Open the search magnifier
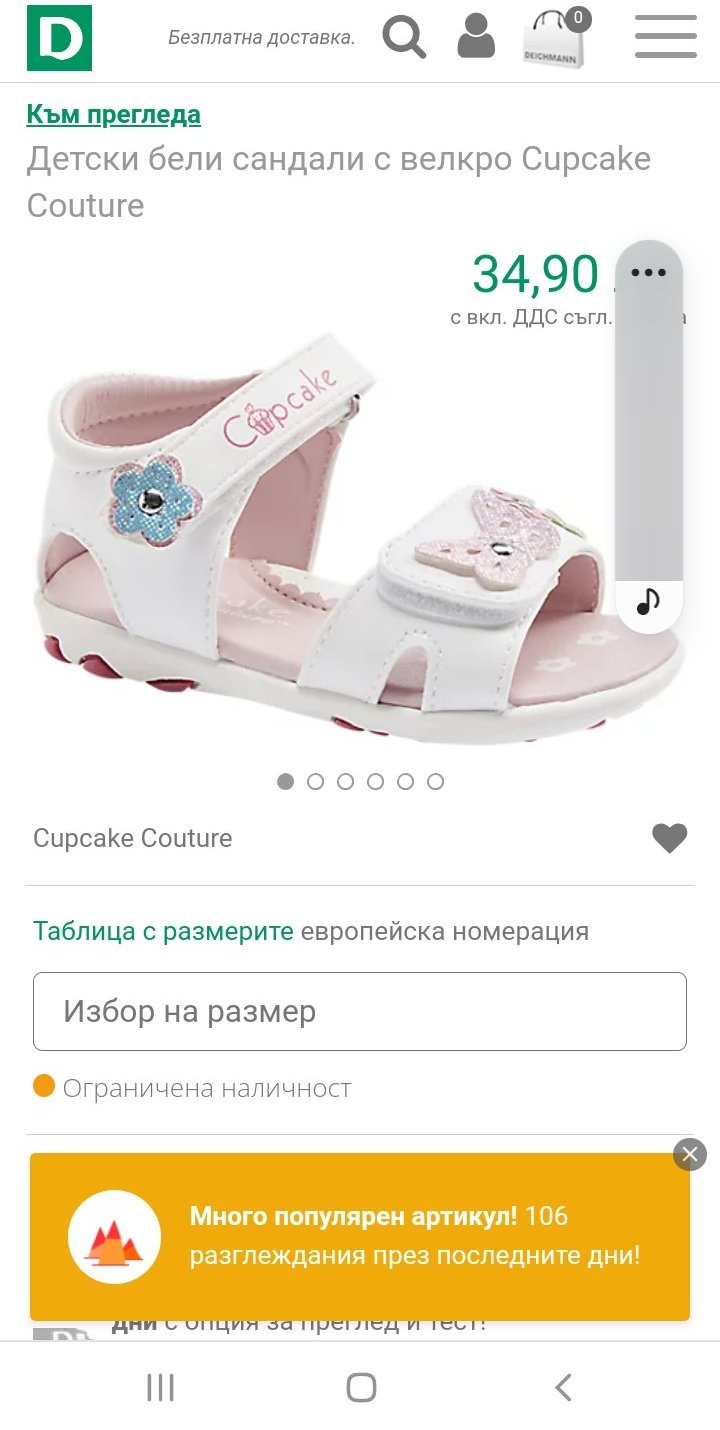This screenshot has width=720, height=1430. (404, 38)
